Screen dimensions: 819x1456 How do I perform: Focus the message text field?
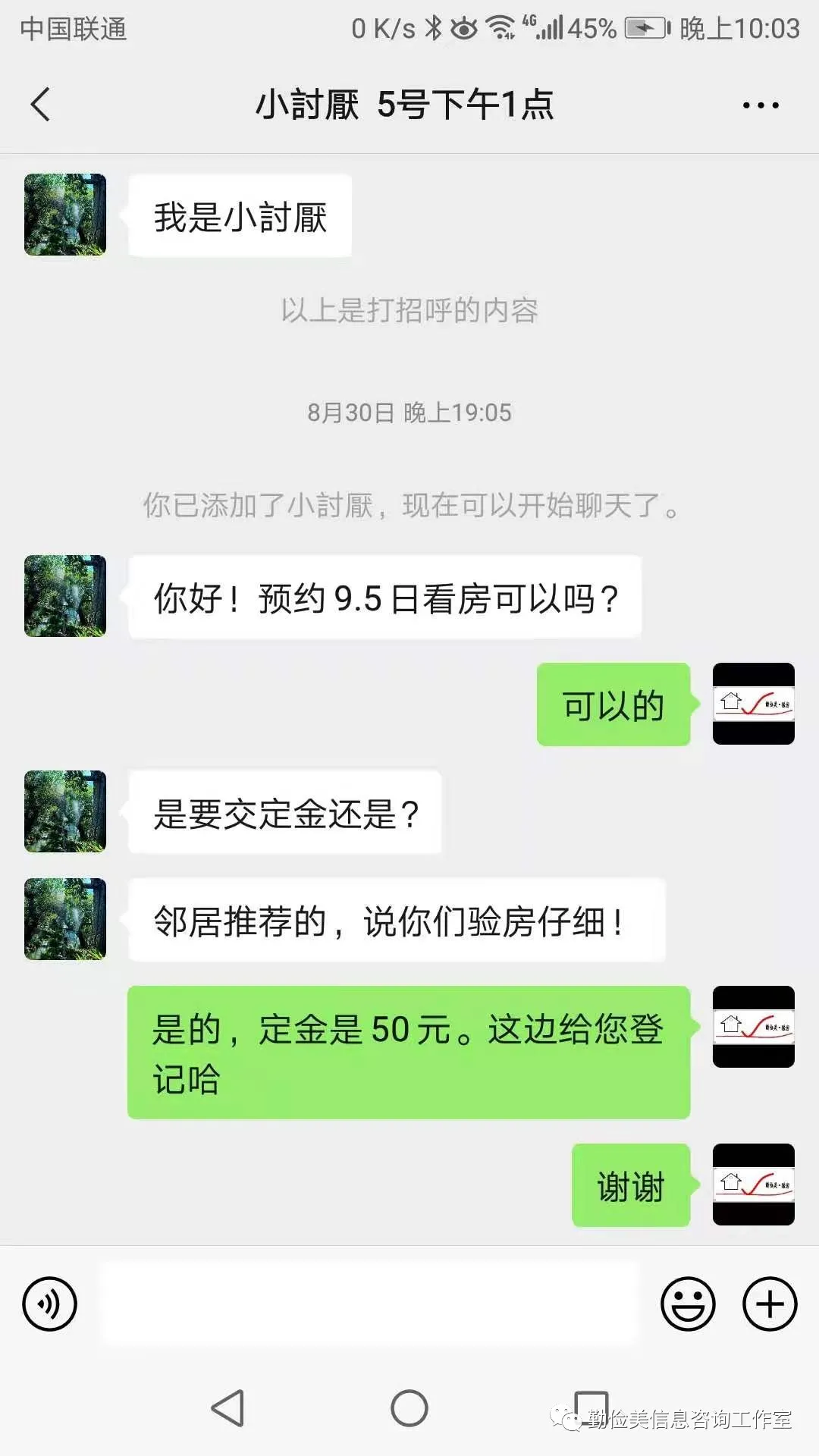[x=370, y=1304]
